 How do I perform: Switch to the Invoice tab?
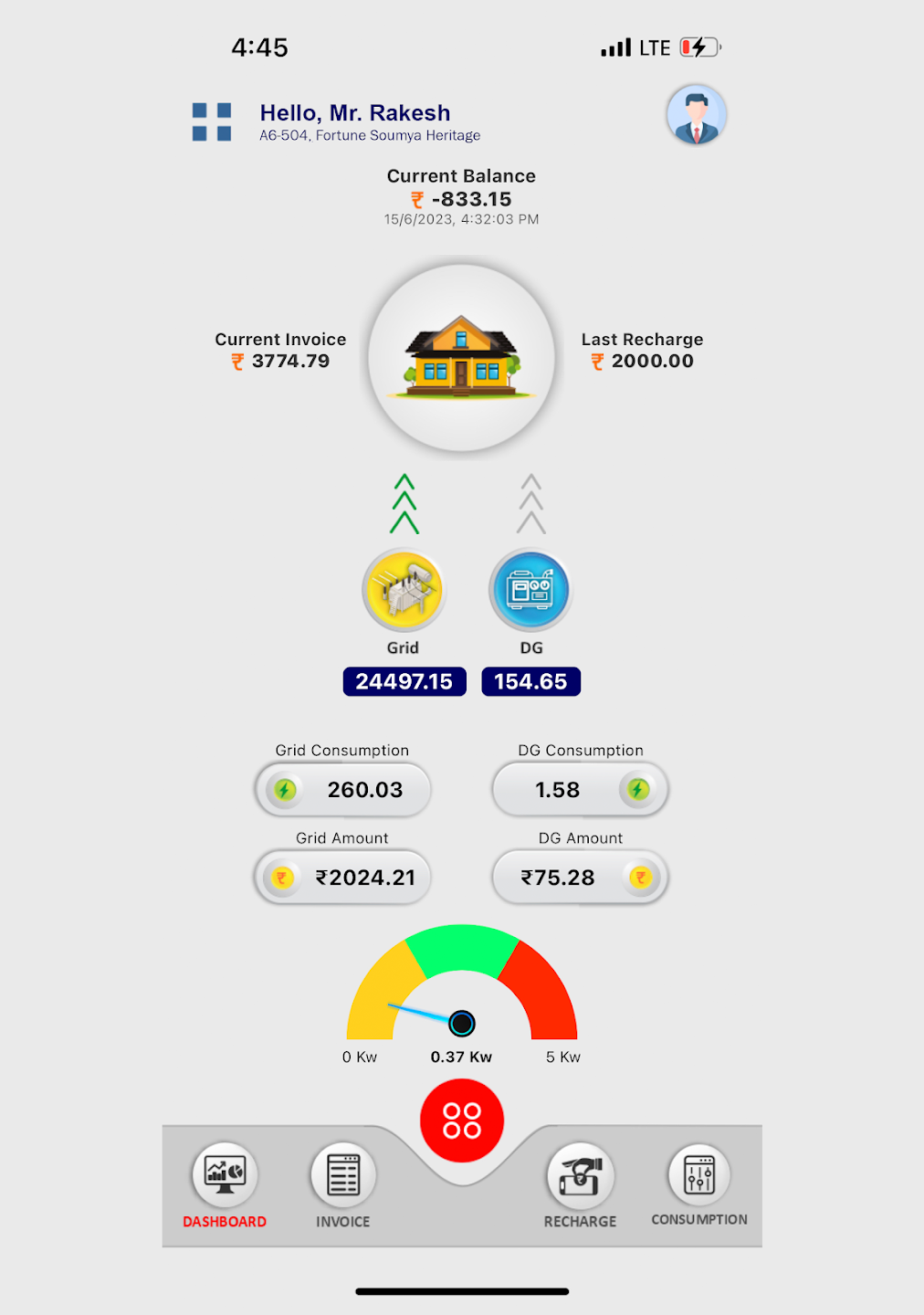343,1184
